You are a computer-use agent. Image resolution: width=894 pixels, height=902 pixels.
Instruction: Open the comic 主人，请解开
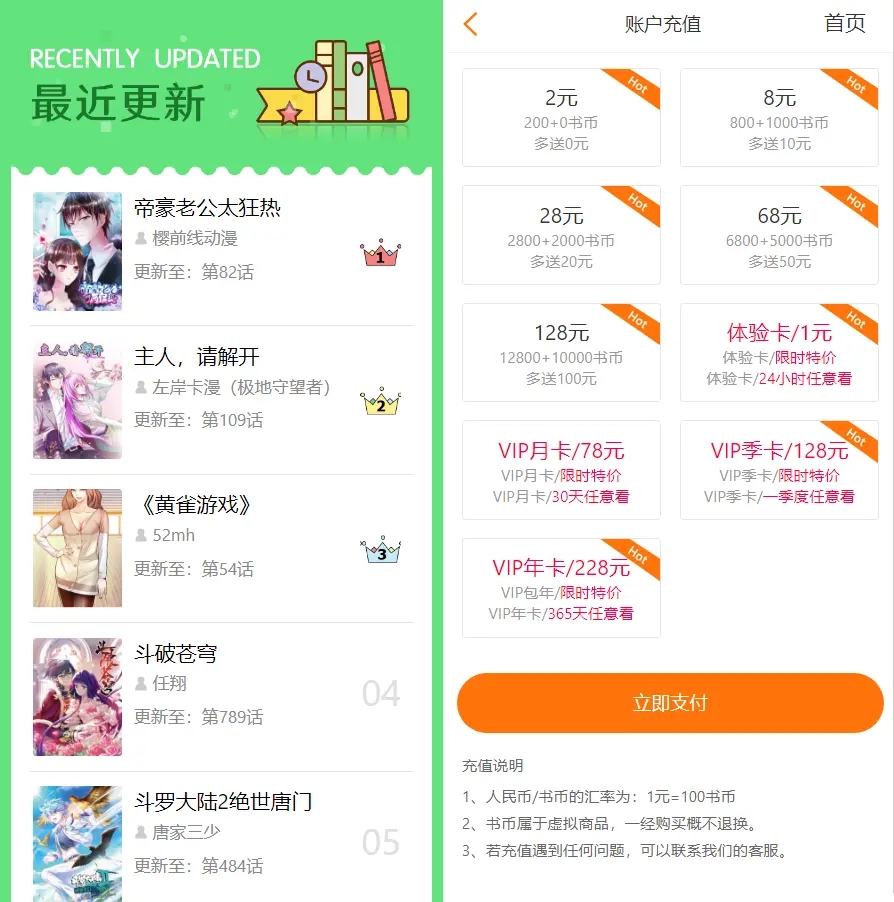(197, 357)
